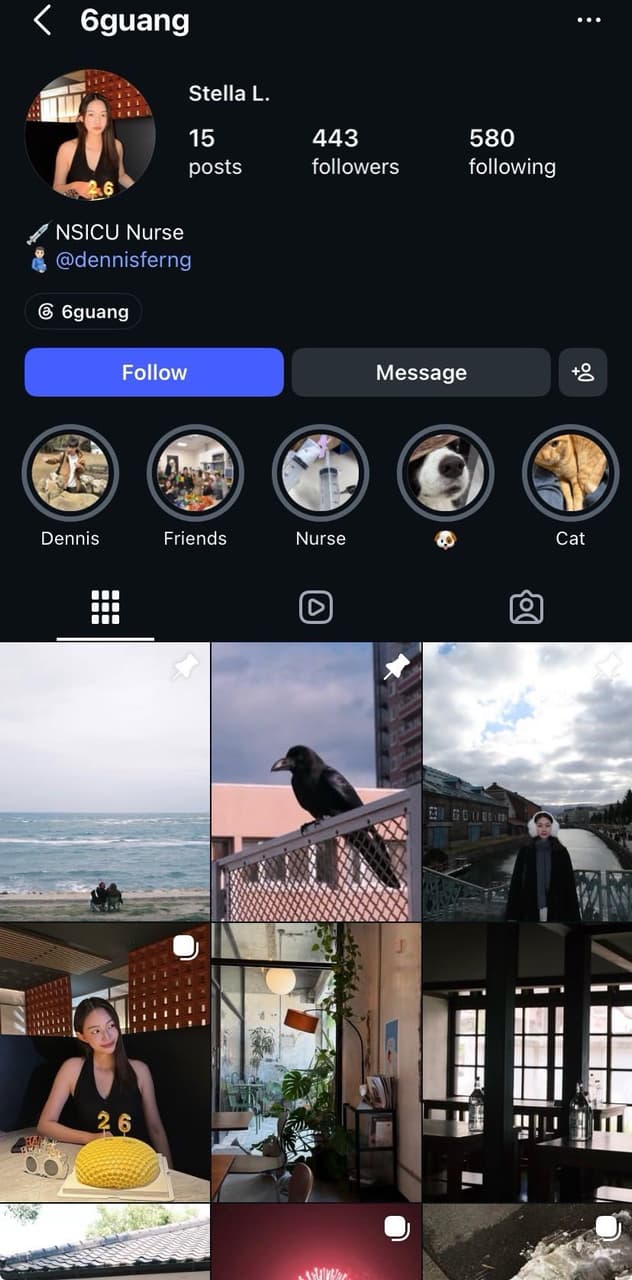The height and width of the screenshot is (1280, 632).
Task: Open the 6guang Threads badge
Action: (83, 312)
